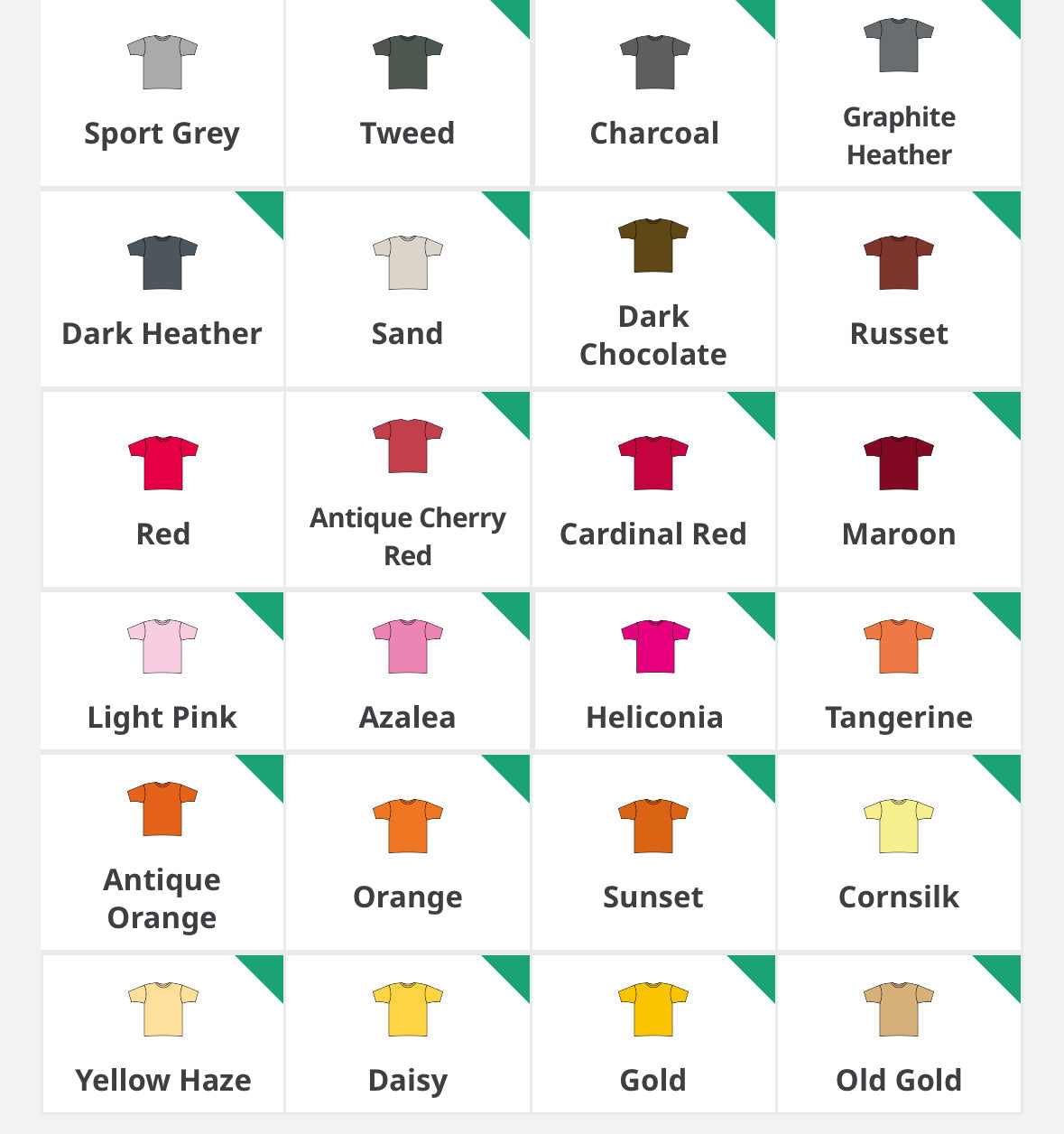The height and width of the screenshot is (1134, 1064).
Task: Choose the Maroon shirt color
Action: point(899,489)
